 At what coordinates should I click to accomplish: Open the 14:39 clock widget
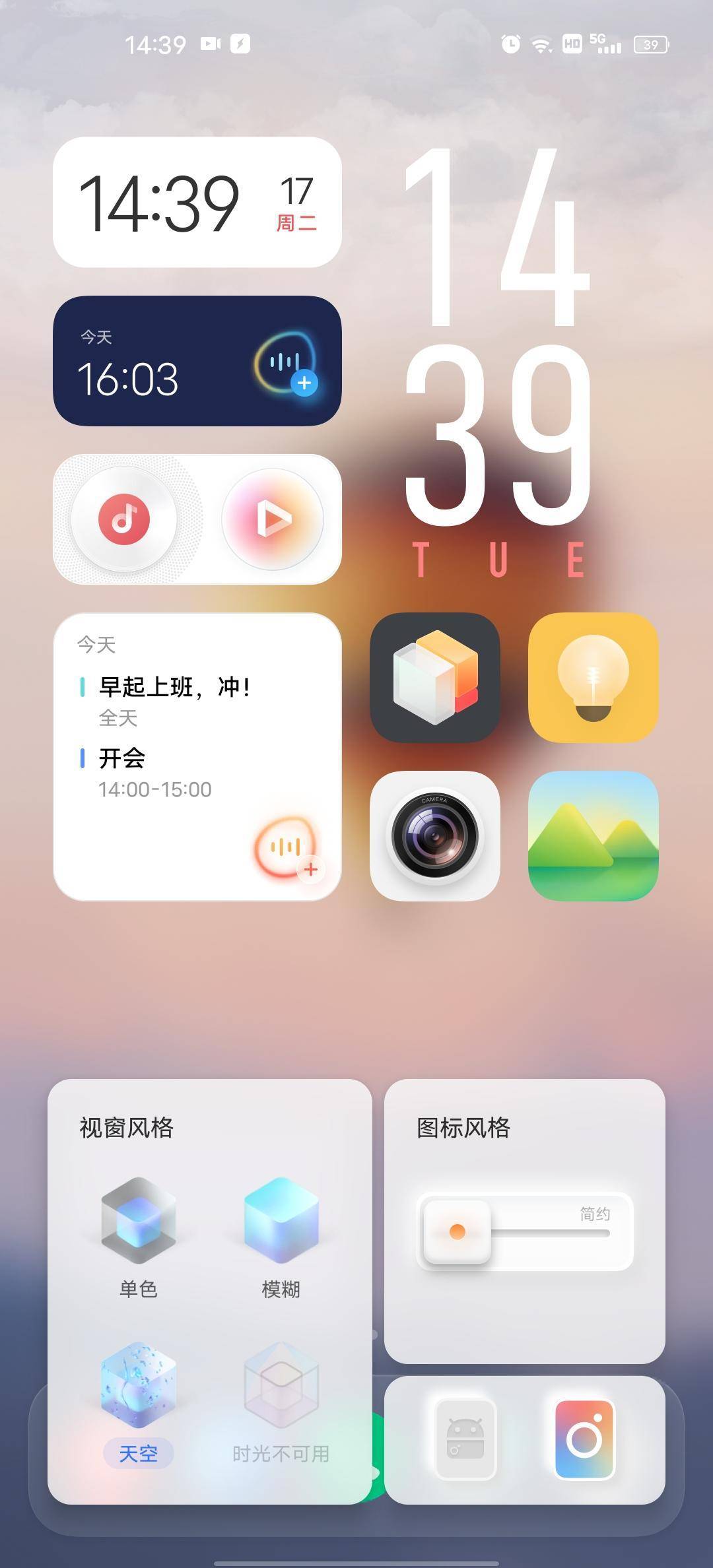coord(197,202)
